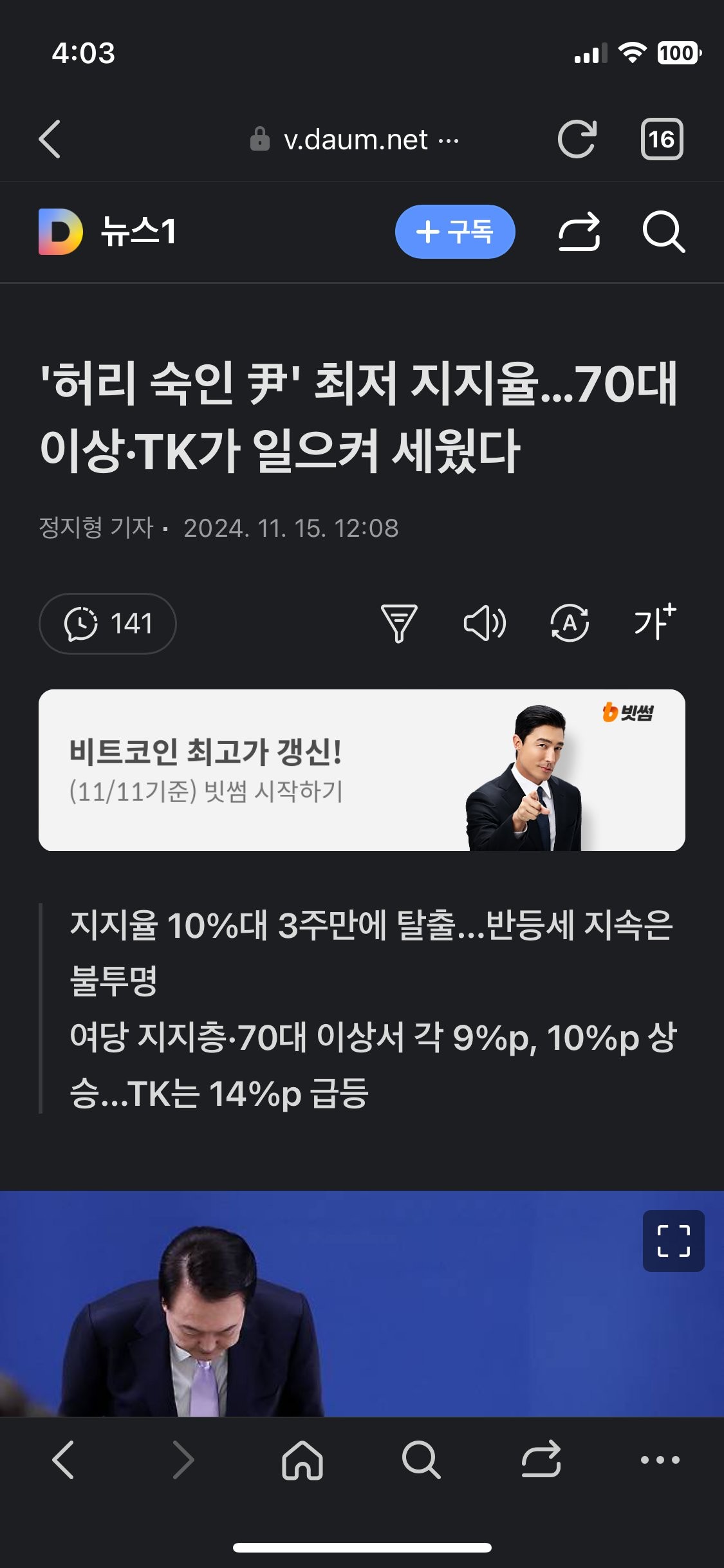
Task: Subscribe to 뉴스1 with 구독 button
Action: coord(455,232)
